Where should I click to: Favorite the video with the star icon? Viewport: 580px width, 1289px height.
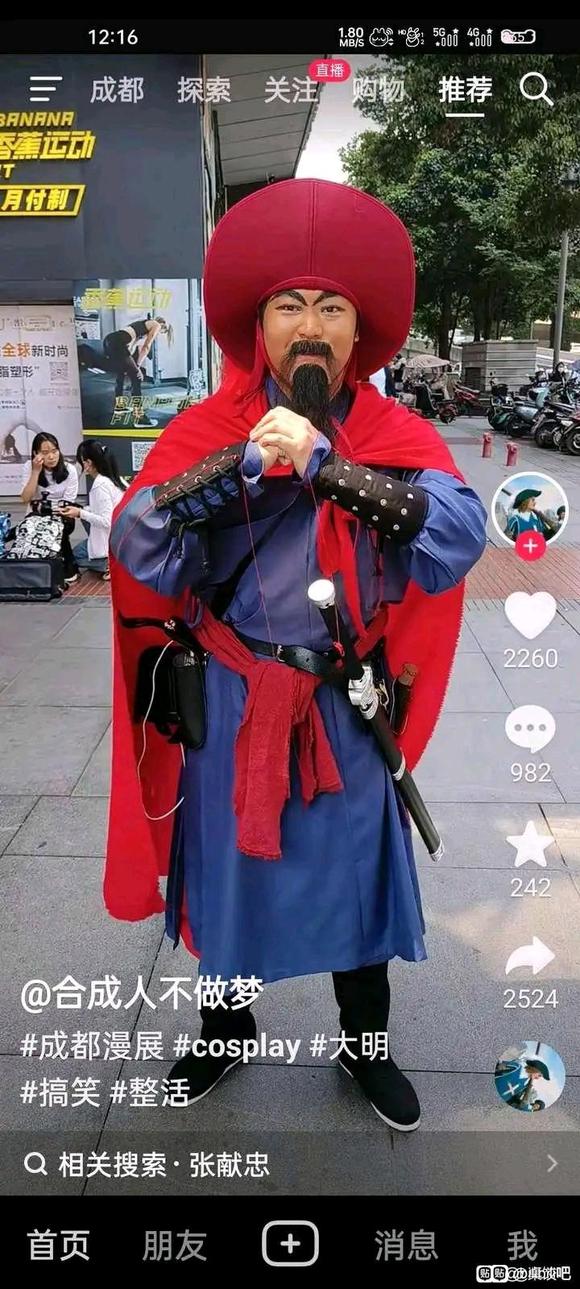pos(530,844)
